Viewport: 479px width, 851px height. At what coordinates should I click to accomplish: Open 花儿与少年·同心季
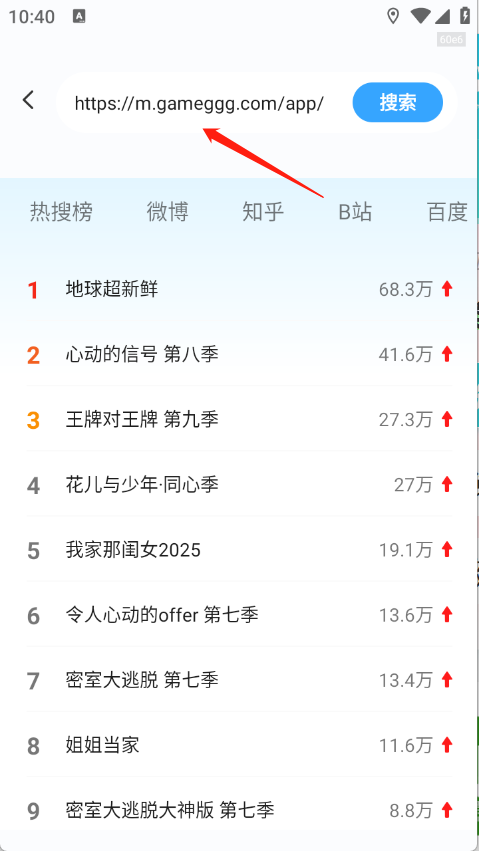239,484
